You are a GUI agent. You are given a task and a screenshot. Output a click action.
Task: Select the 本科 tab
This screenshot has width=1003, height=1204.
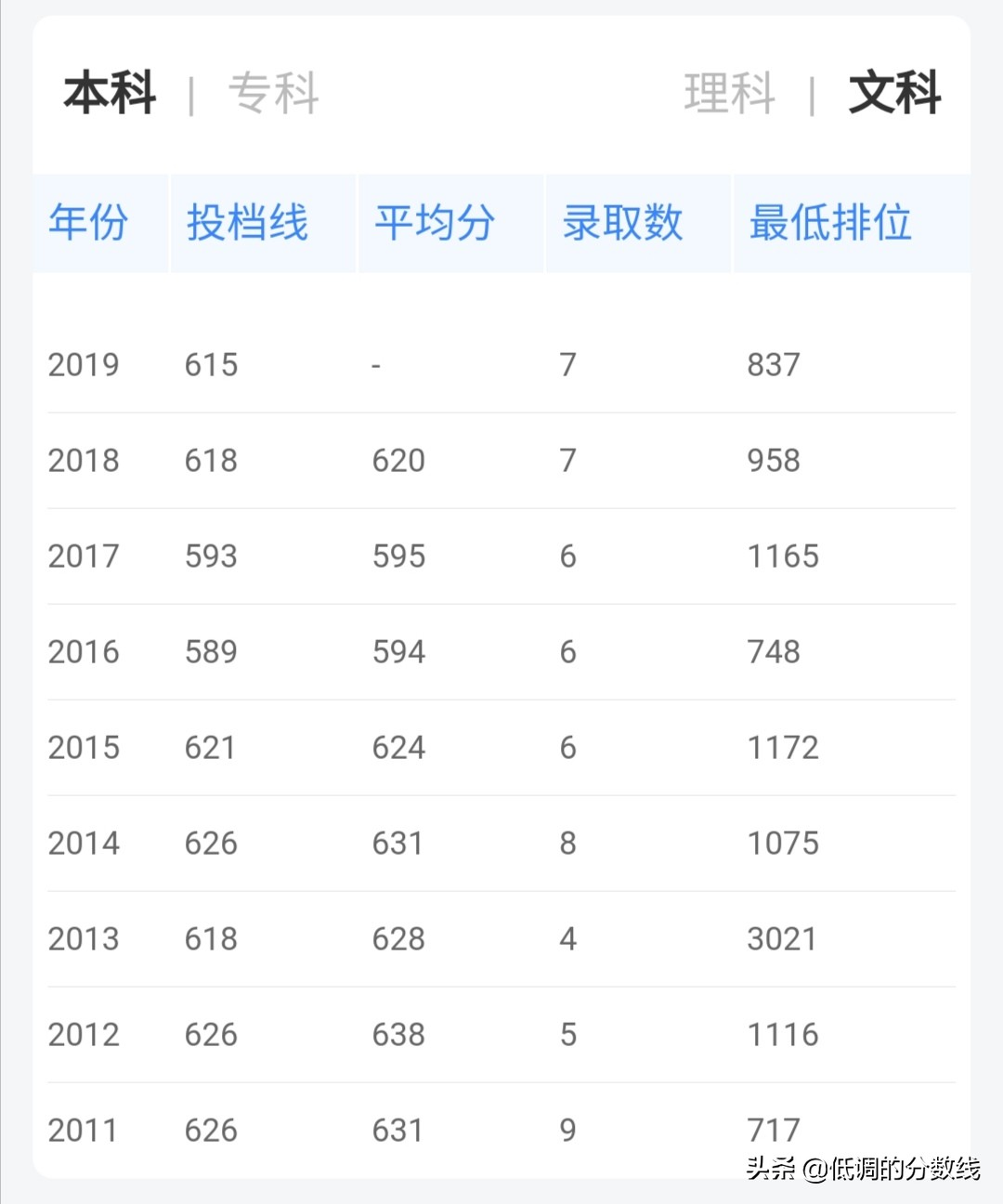(x=109, y=93)
